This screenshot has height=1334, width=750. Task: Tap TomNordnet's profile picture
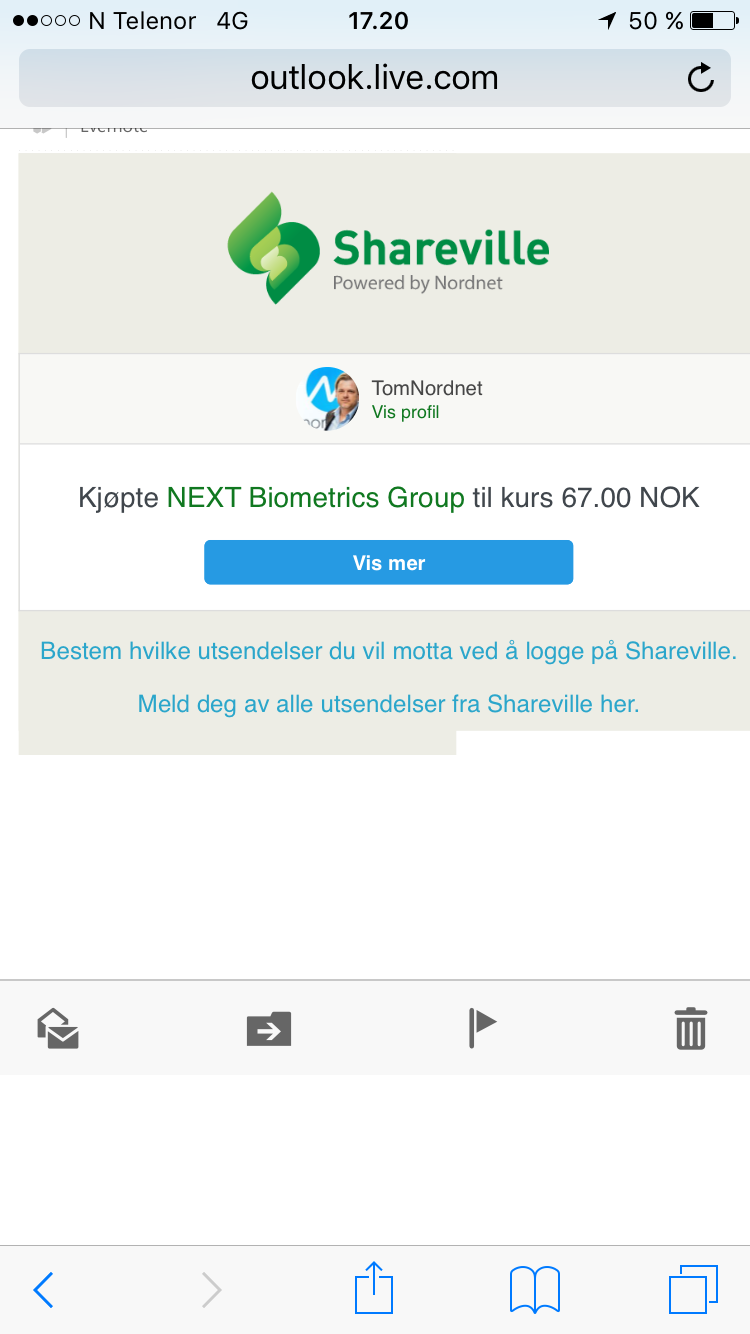[x=329, y=398]
